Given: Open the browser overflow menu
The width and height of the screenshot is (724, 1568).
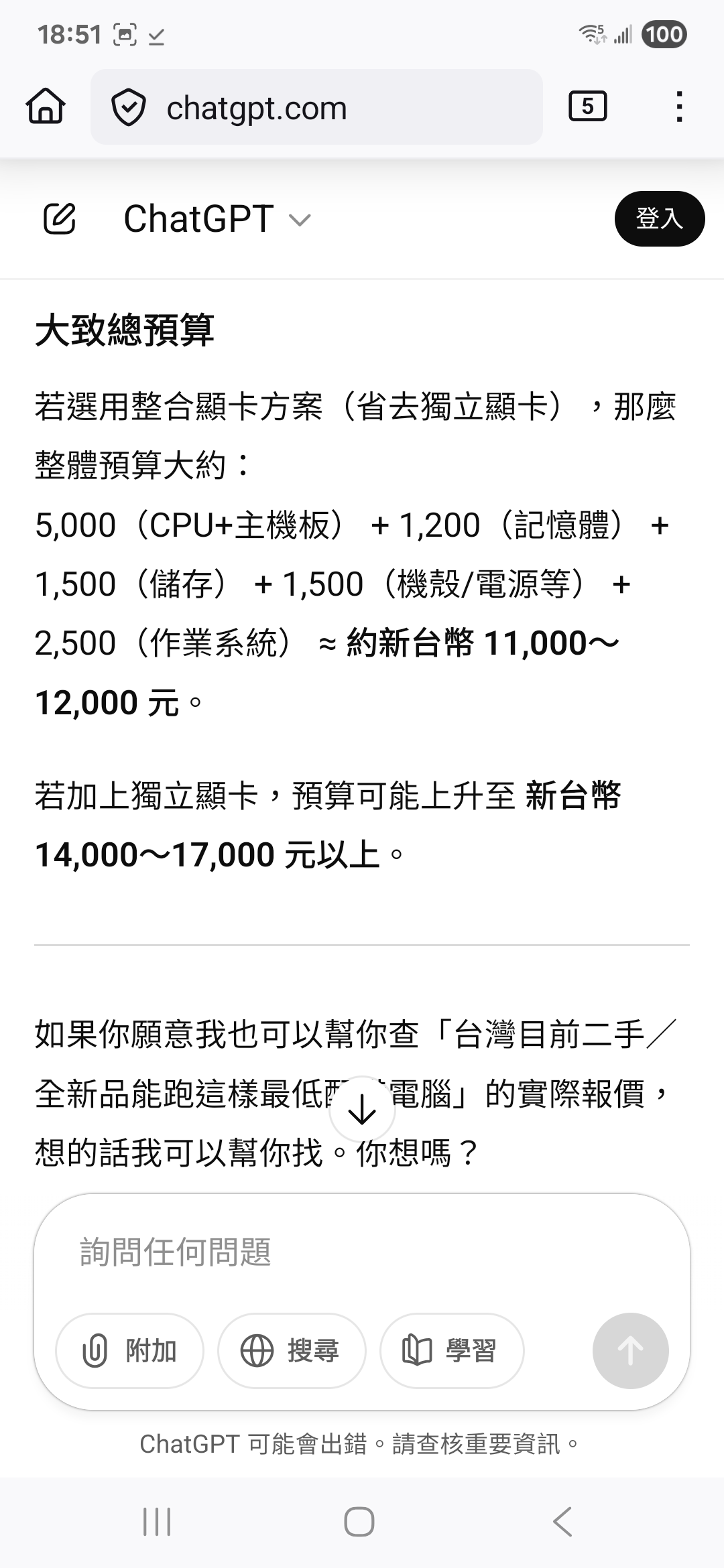Looking at the screenshot, I should pos(679,107).
